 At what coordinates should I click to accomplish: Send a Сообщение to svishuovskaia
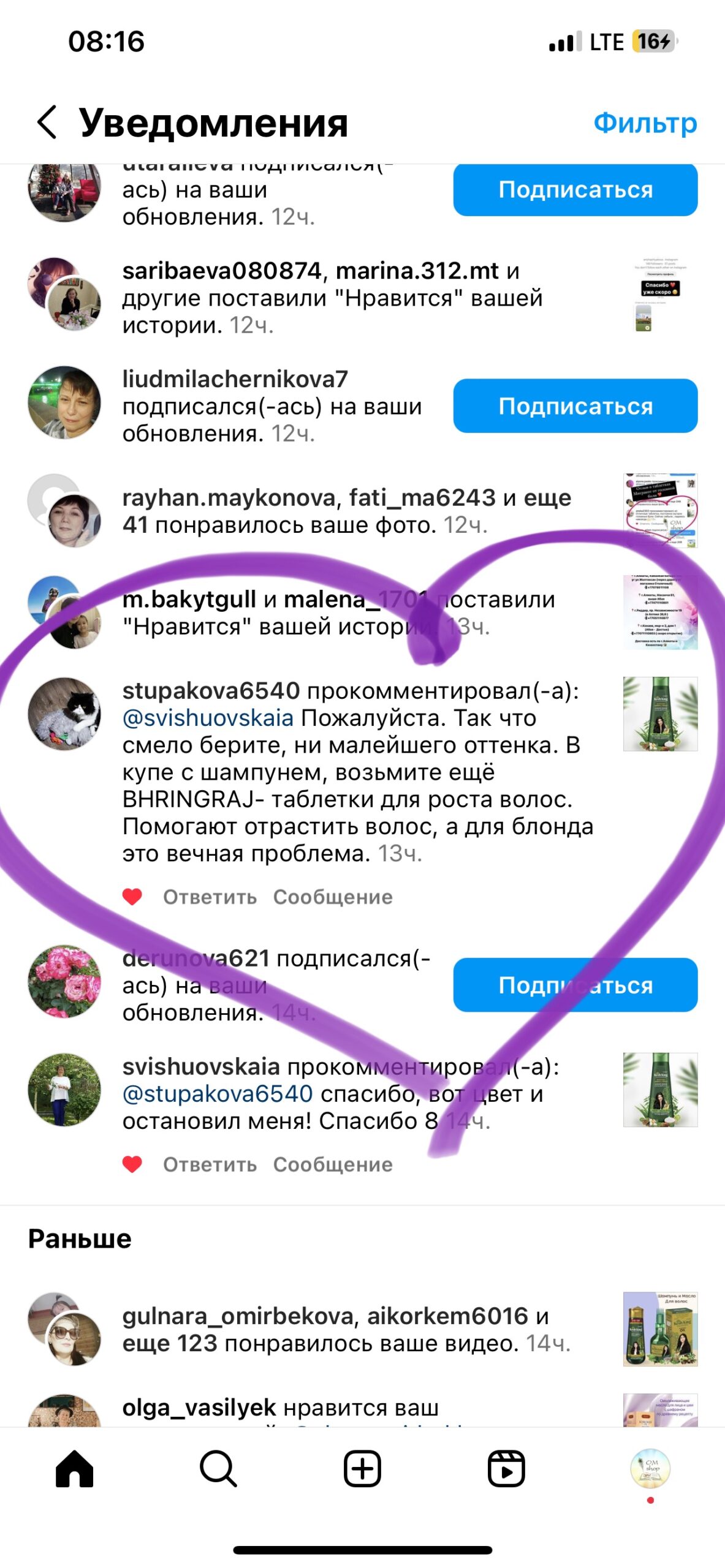coord(333,1165)
